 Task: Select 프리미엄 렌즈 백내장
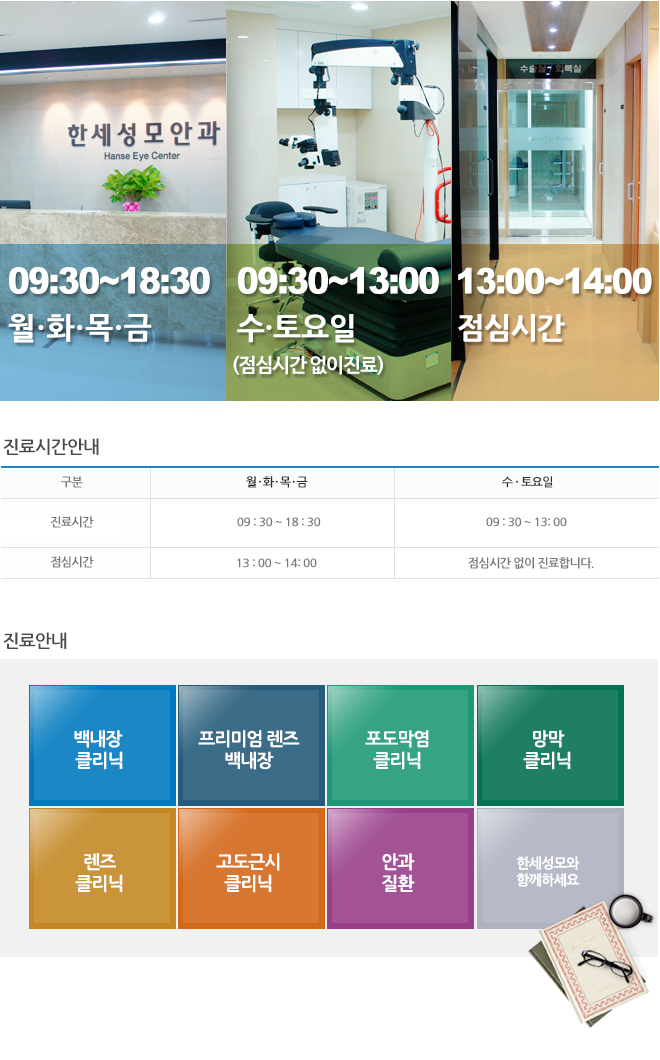251,746
